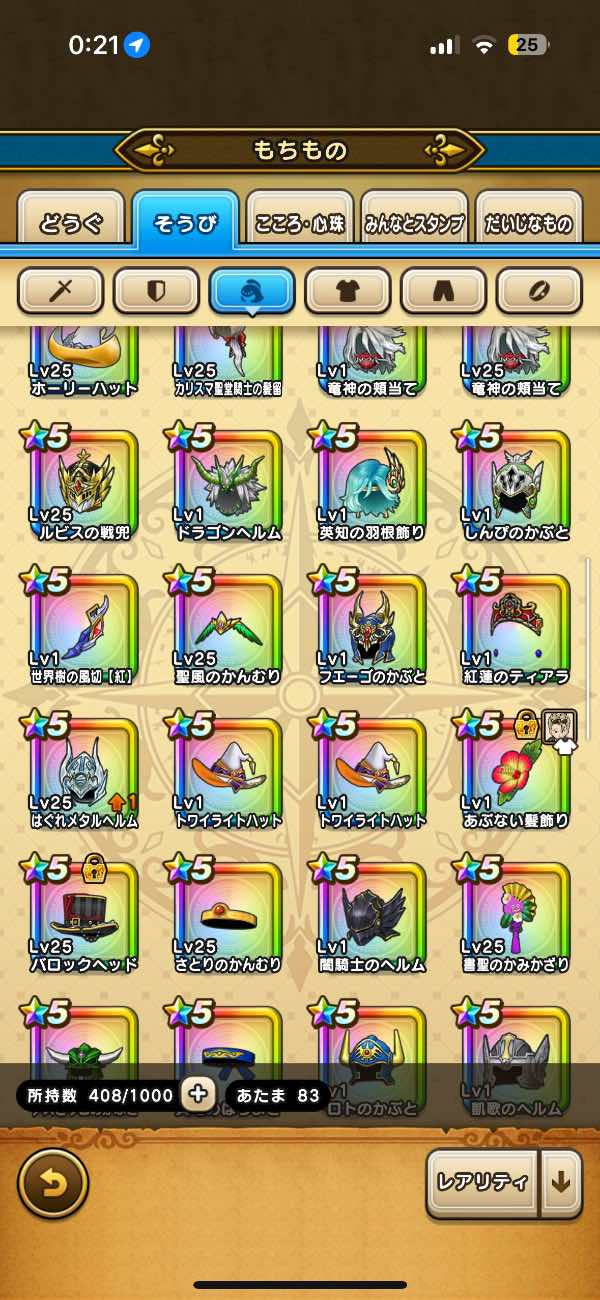The height and width of the screenshot is (1300, 600).
Task: Switch to the みんなとスタンプ tab
Action: [414, 222]
